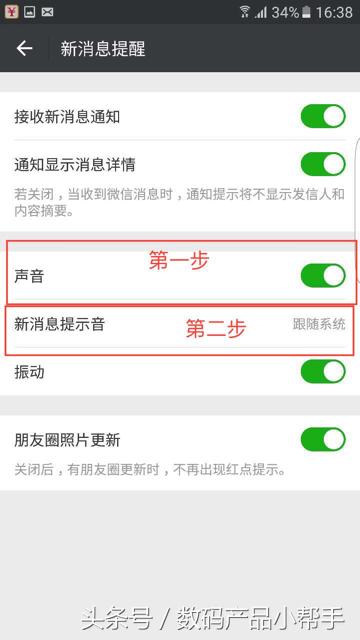Screen dimensions: 360x640
Task: Switch off 朋友圈照片更新
Action: [323, 440]
